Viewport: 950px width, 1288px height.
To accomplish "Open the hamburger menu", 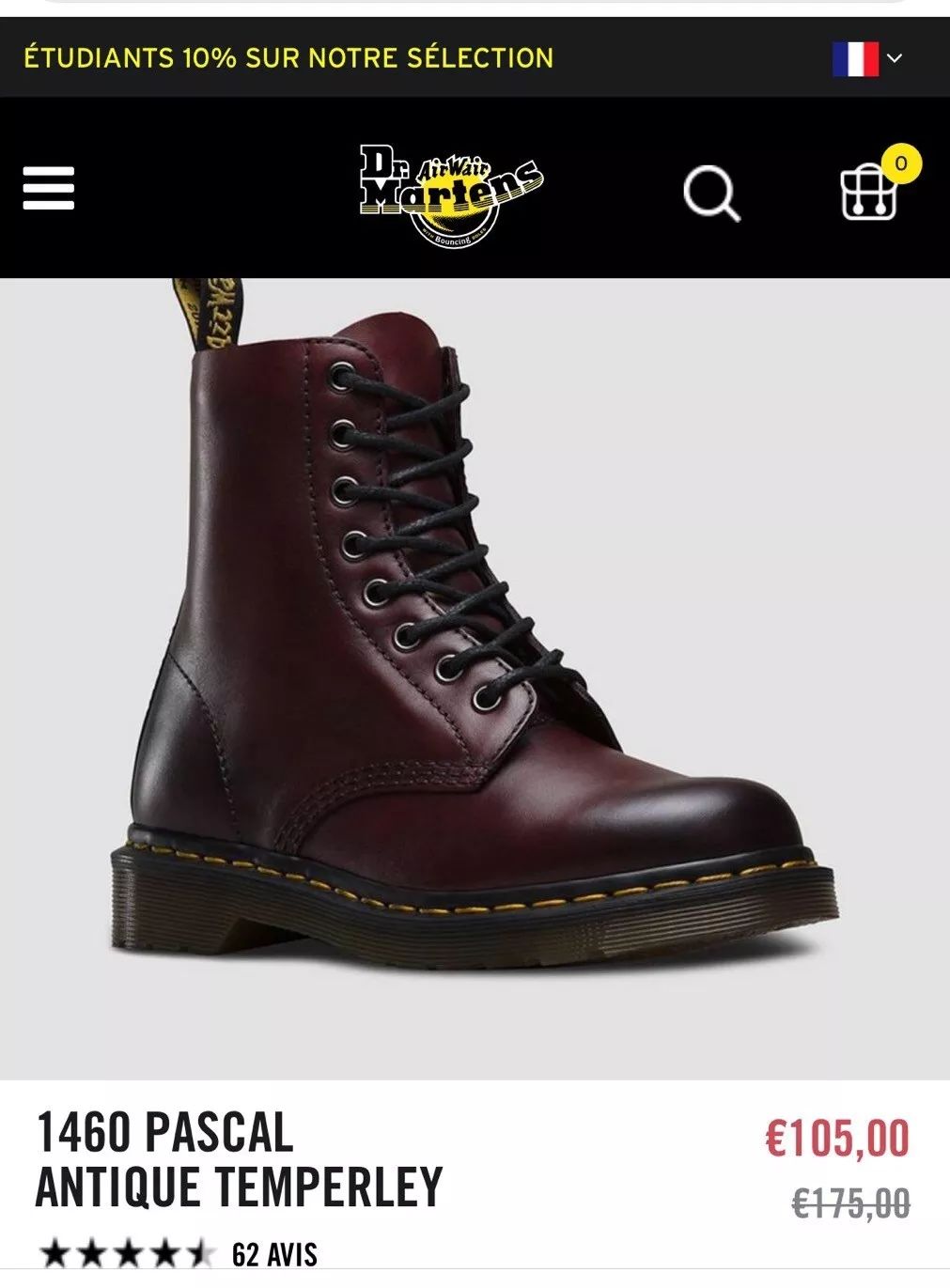I will pyautogui.click(x=49, y=188).
